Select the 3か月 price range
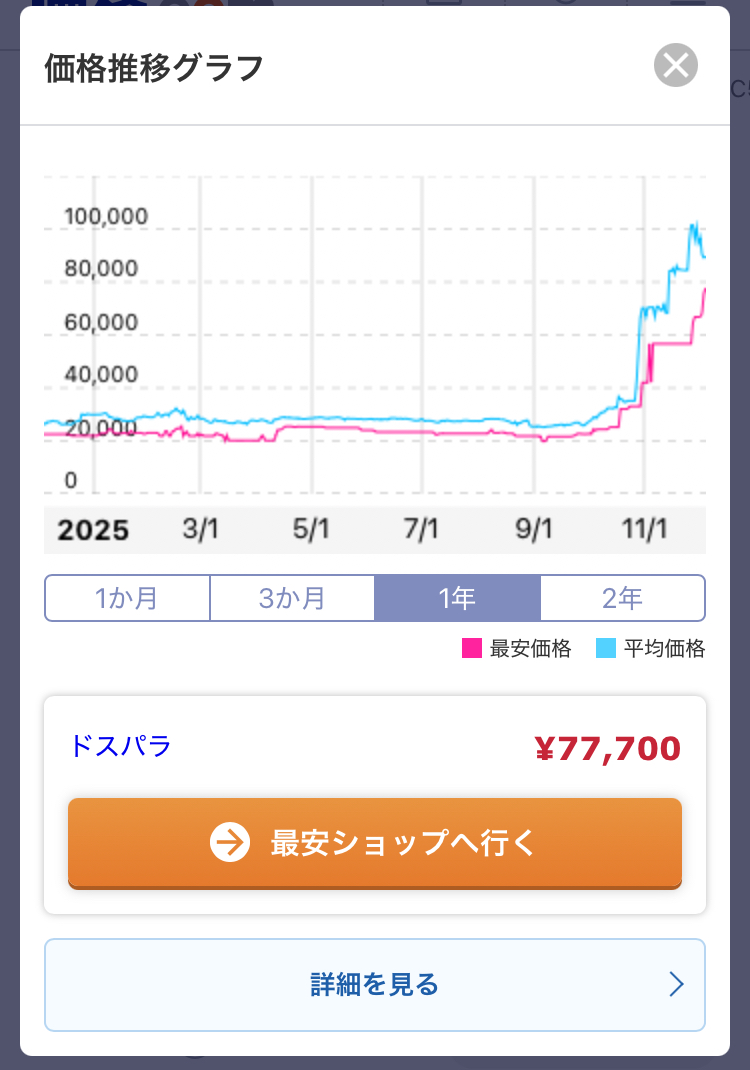750x1070 pixels. (292, 598)
